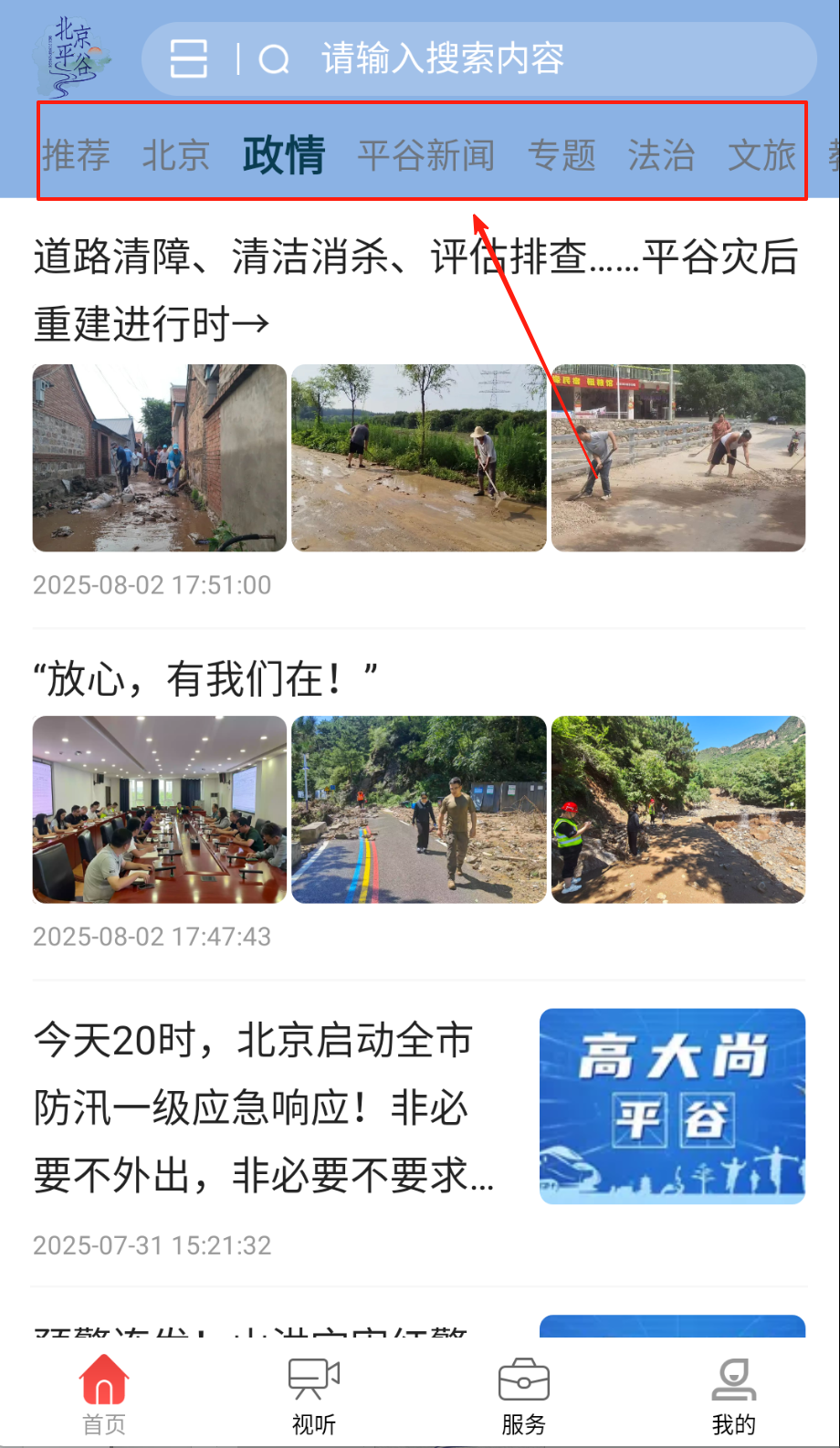Read the 防汛一级应急响应 news article

point(265,1107)
